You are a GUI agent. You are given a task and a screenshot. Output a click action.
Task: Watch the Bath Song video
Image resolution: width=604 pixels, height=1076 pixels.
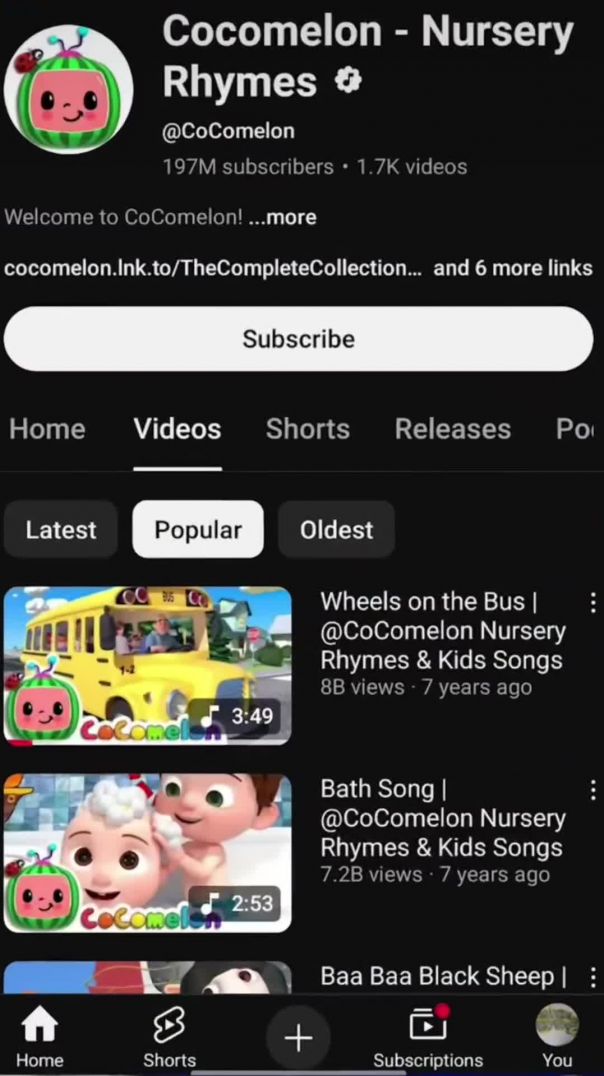[x=148, y=853]
